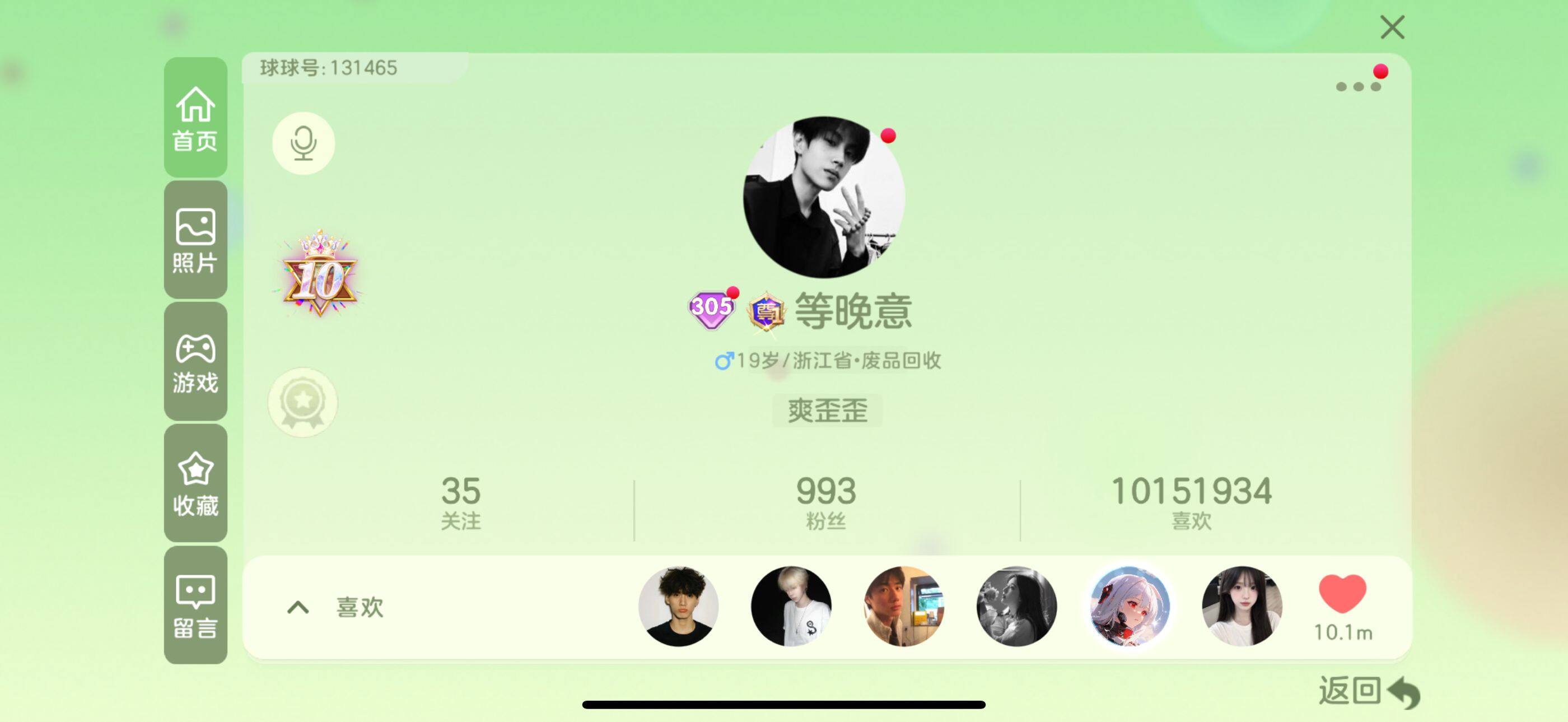
Task: Open the anime girl avatar in likes row
Action: (1129, 606)
